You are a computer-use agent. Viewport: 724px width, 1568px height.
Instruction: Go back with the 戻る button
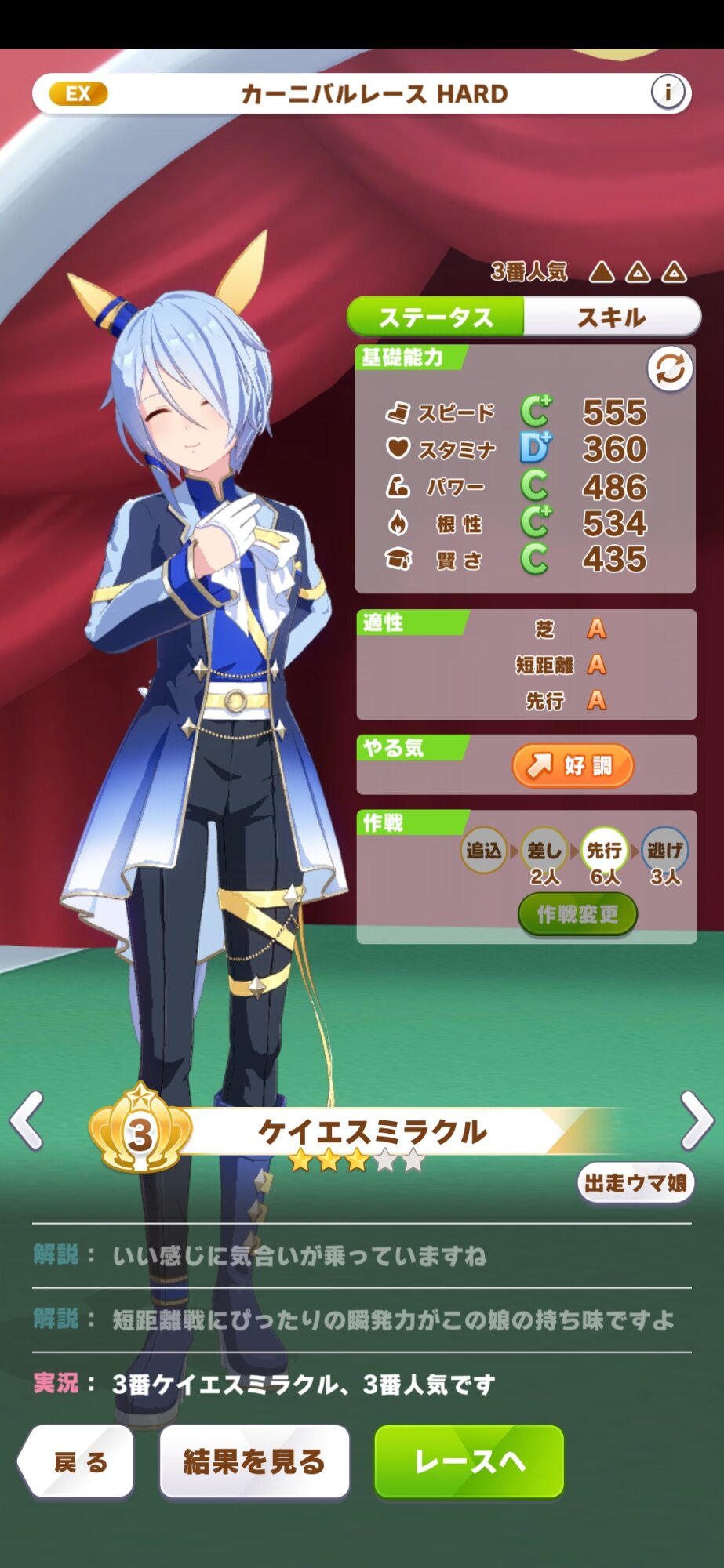77,1462
